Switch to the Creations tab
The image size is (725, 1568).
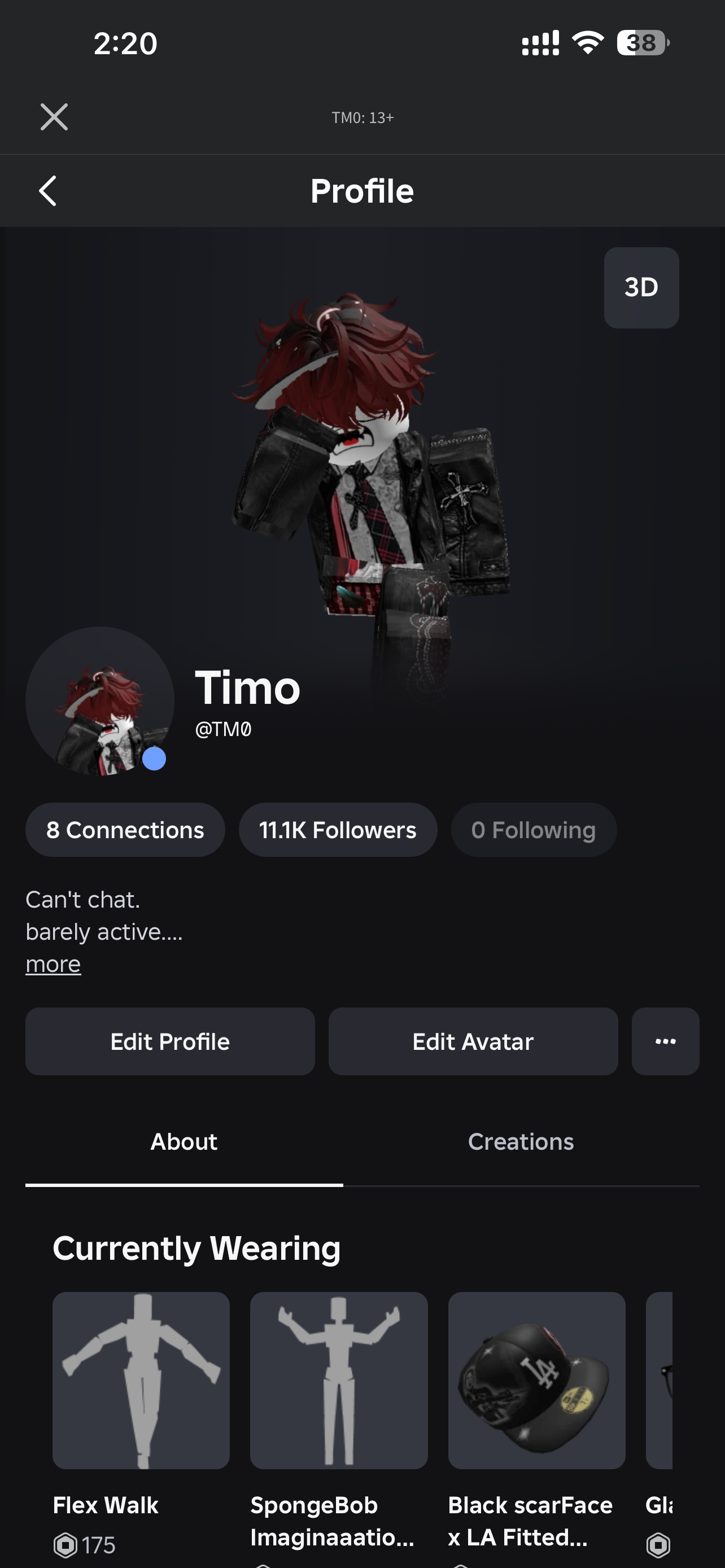(x=521, y=1142)
